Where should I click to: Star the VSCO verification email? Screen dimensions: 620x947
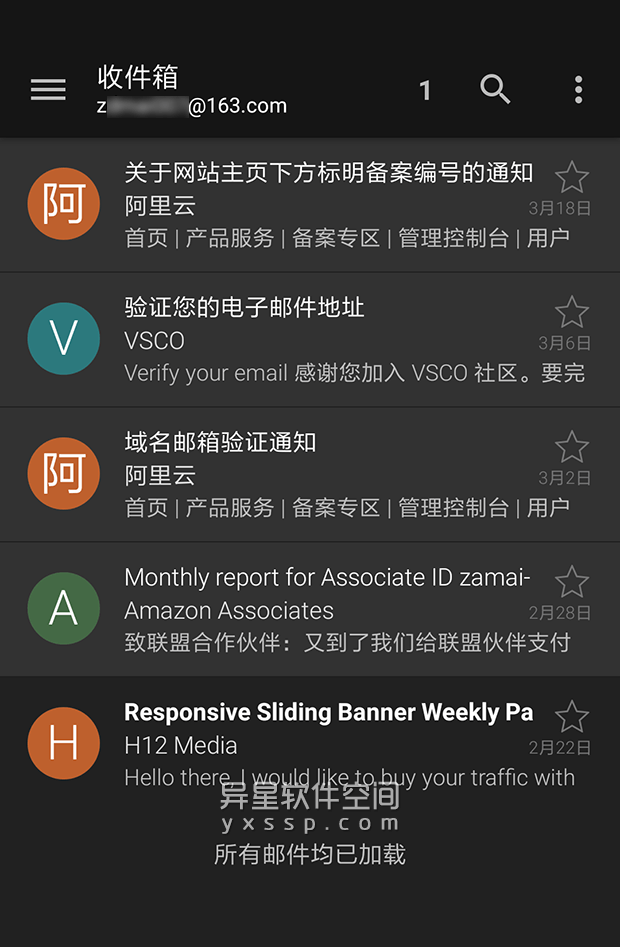click(x=572, y=312)
